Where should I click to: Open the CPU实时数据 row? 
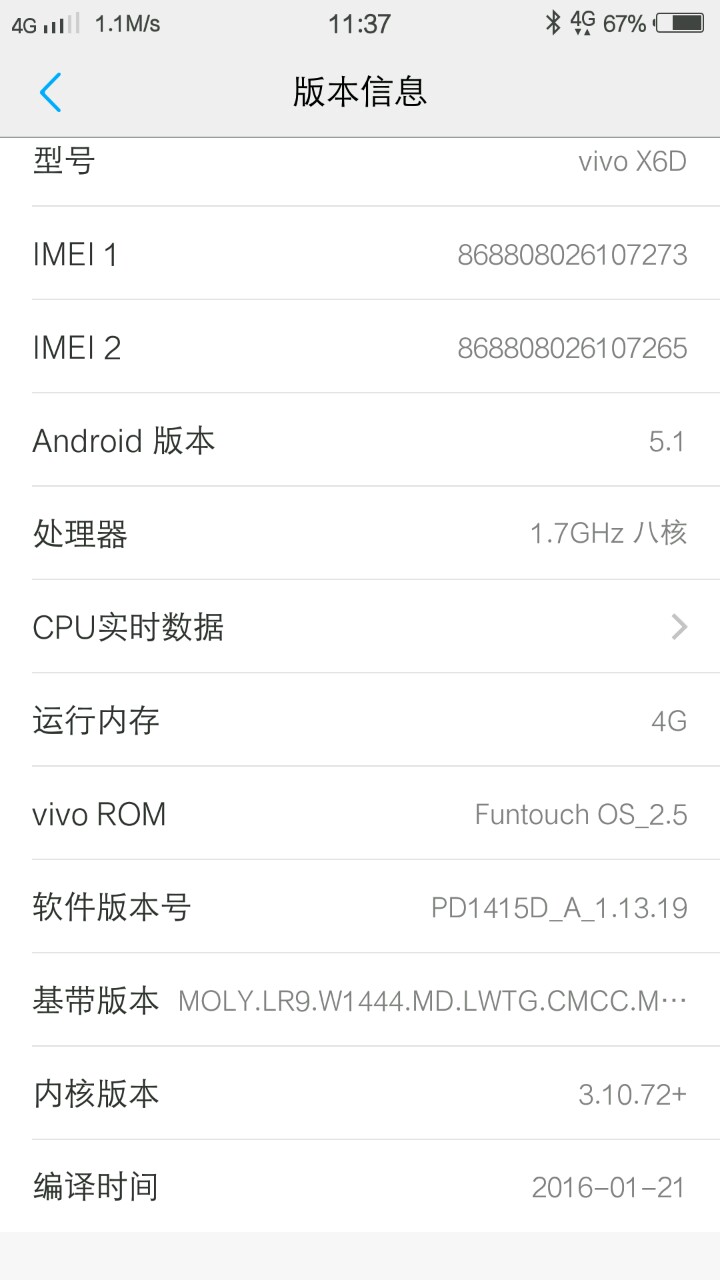click(360, 627)
